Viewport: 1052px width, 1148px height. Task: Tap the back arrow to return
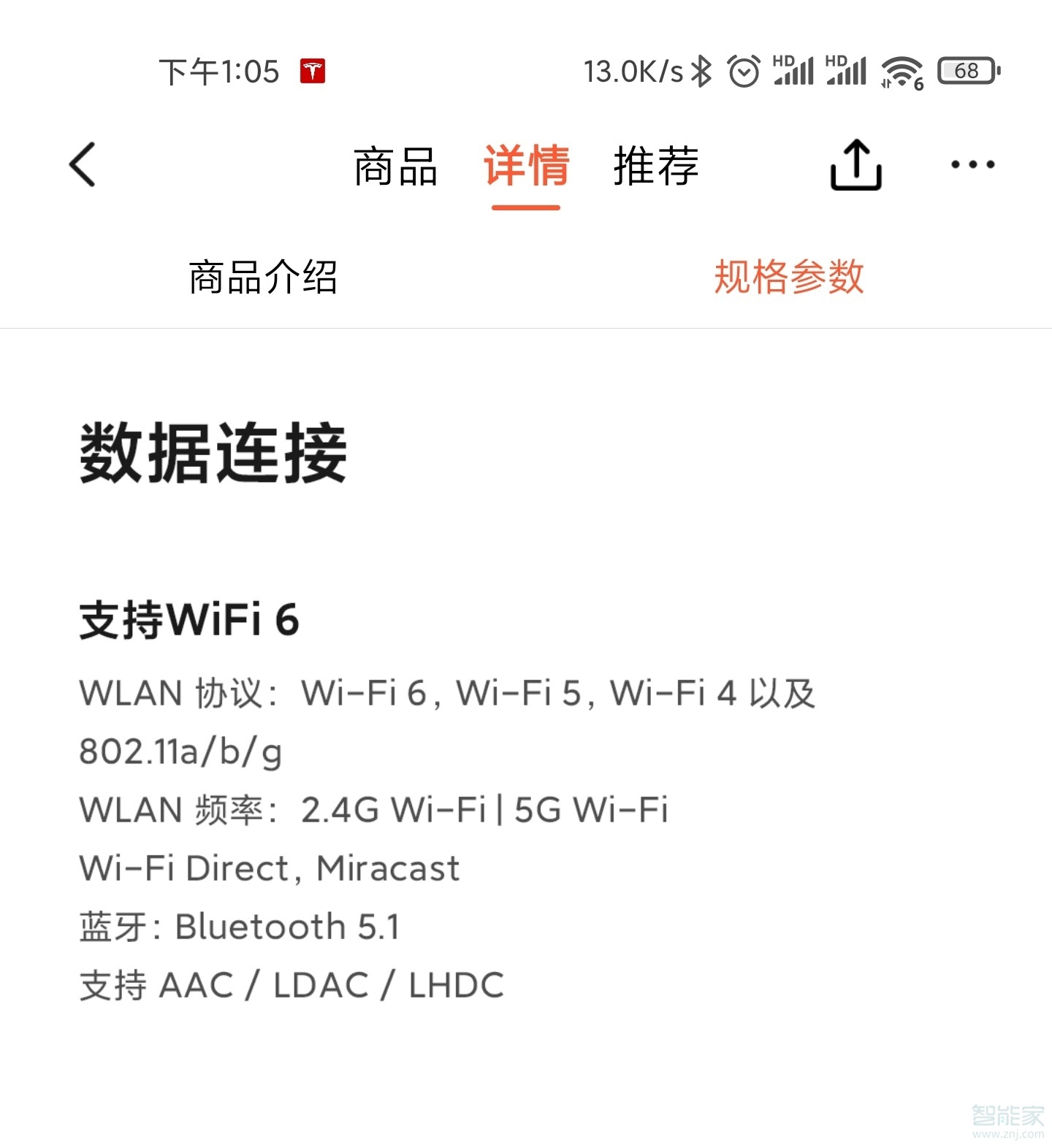[x=83, y=165]
